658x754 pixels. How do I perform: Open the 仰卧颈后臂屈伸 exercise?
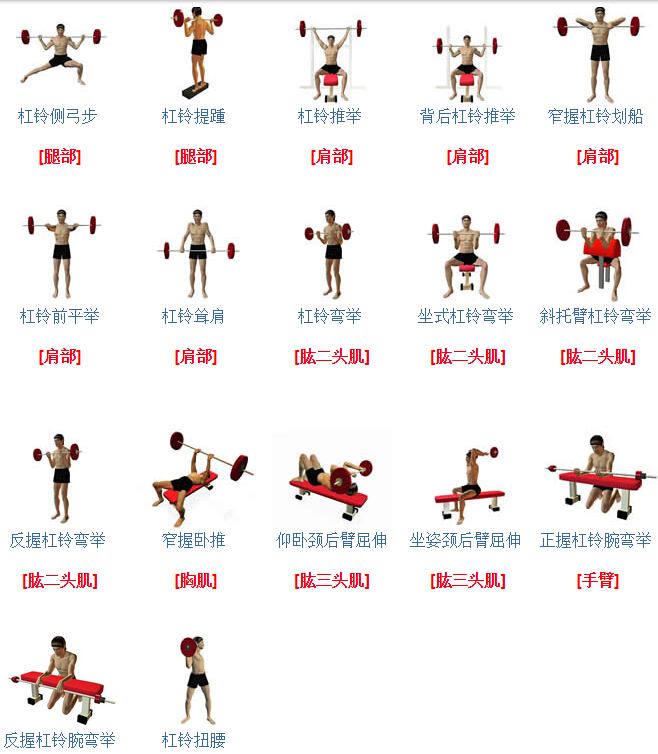click(x=331, y=540)
